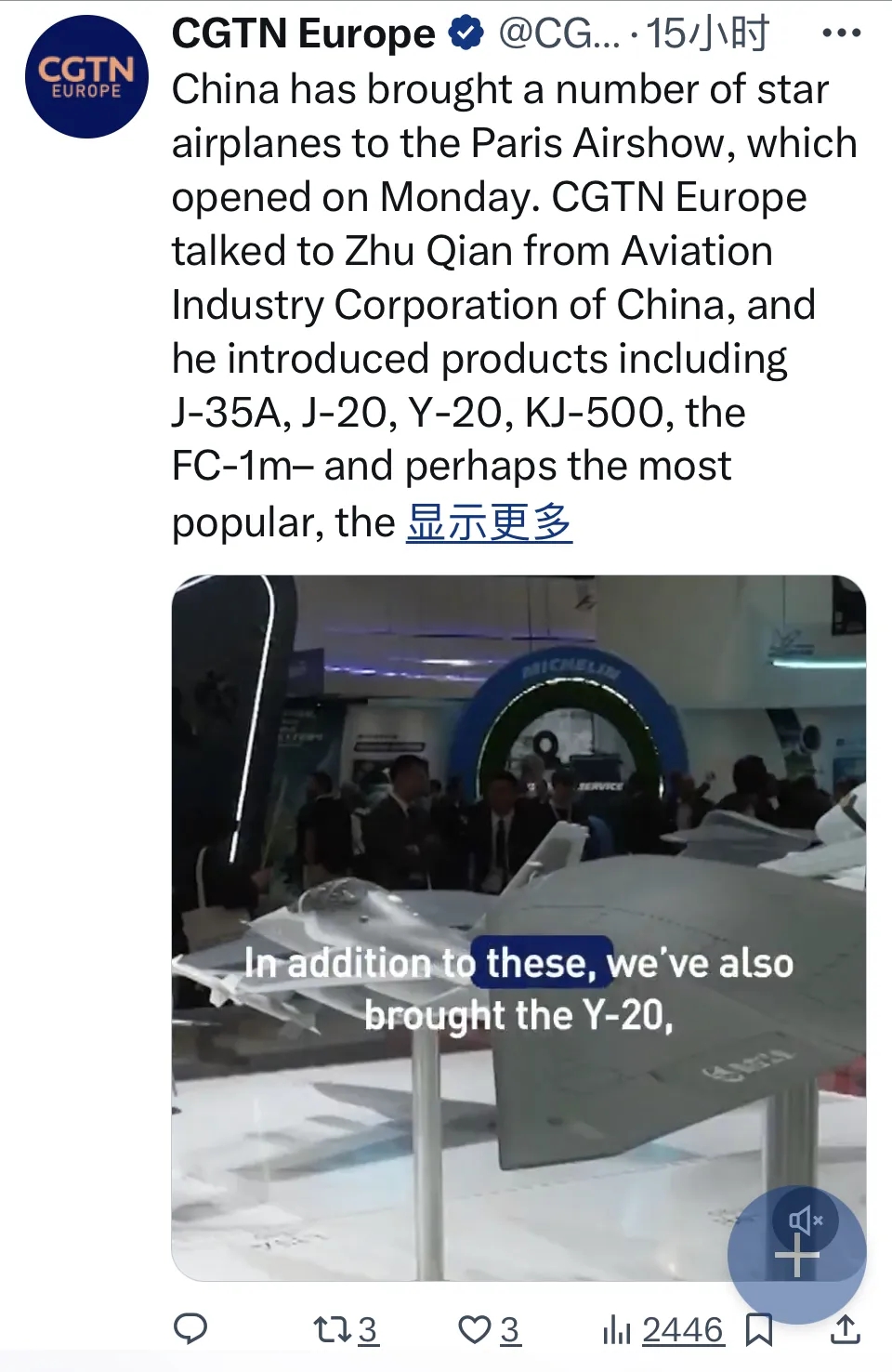Screen dimensions: 892x1372
Task: Bookmark this tweet
Action: coord(759,1330)
